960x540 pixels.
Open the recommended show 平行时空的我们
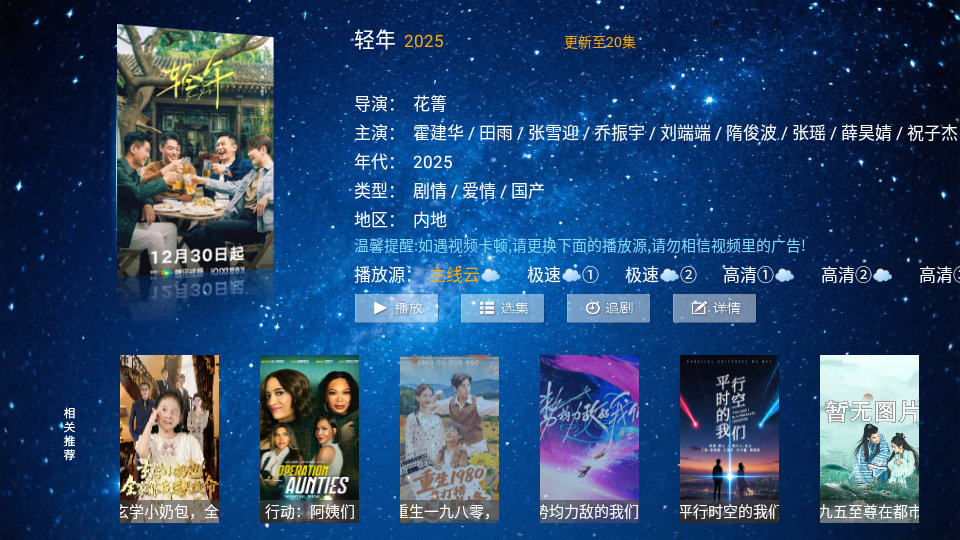(x=729, y=438)
